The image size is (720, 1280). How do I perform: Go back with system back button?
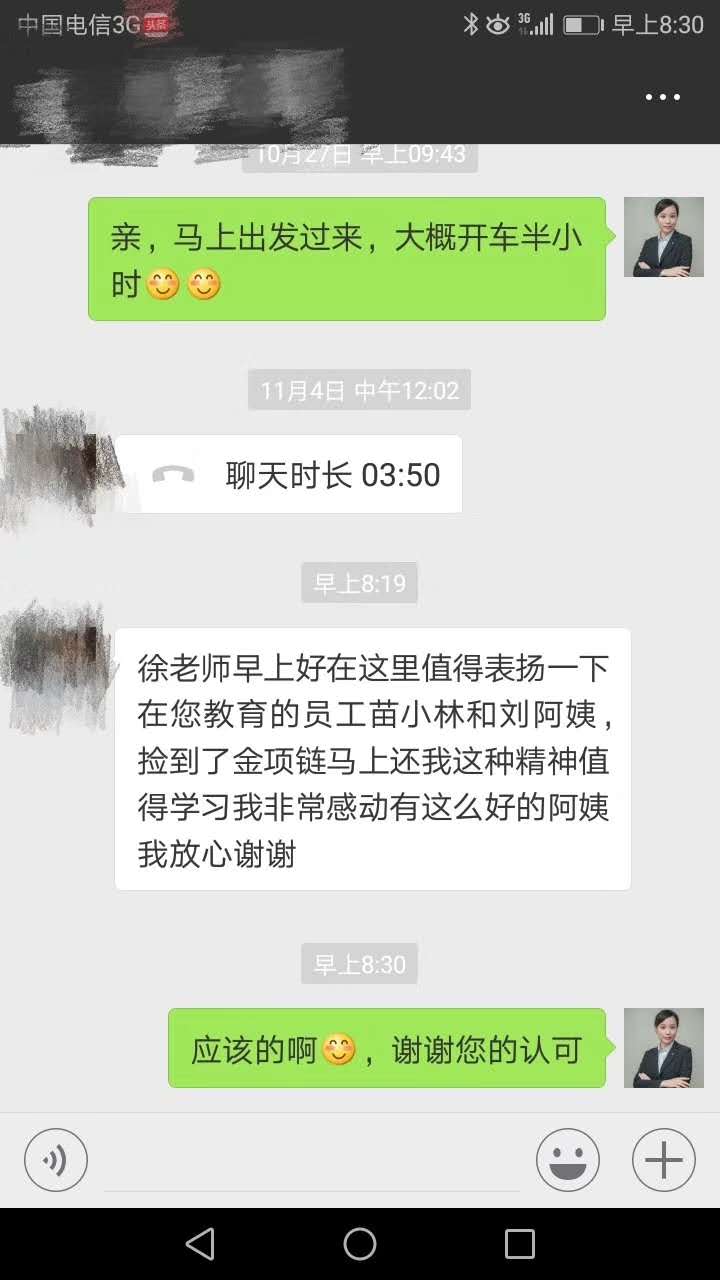click(x=200, y=1244)
